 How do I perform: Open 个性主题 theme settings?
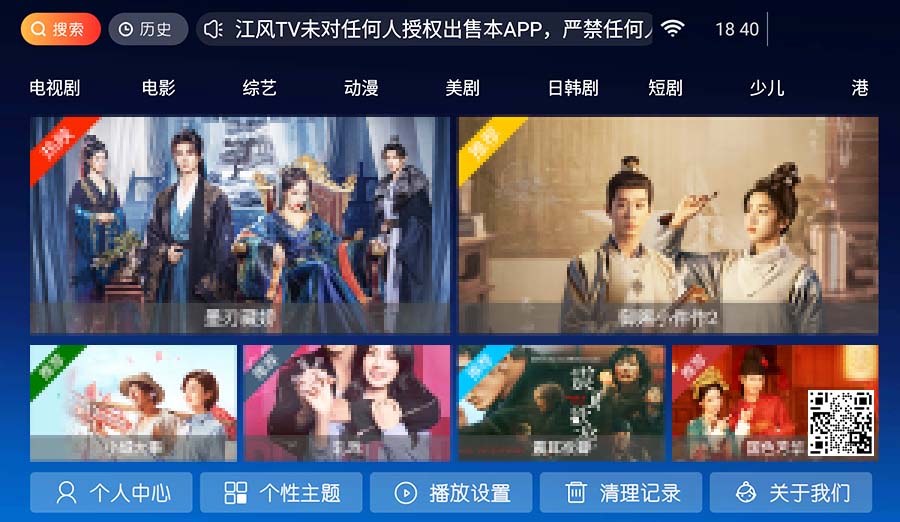[281, 493]
